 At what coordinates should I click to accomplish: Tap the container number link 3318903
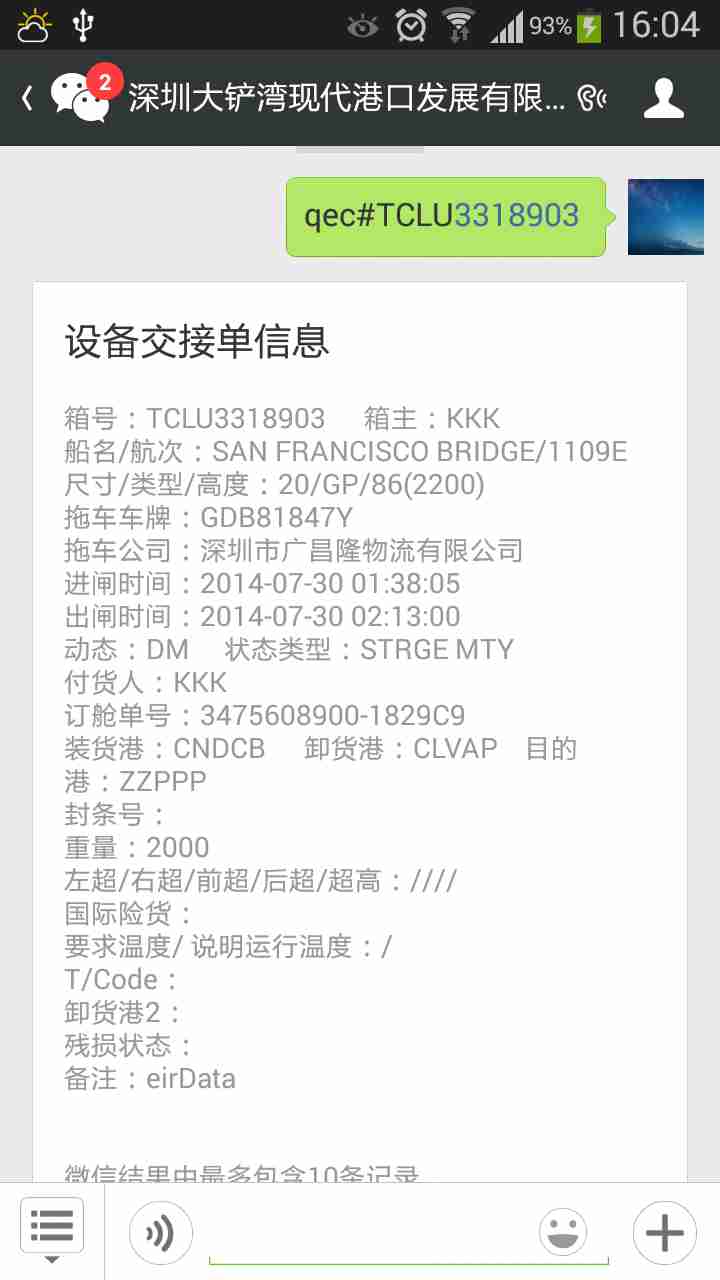coord(516,215)
